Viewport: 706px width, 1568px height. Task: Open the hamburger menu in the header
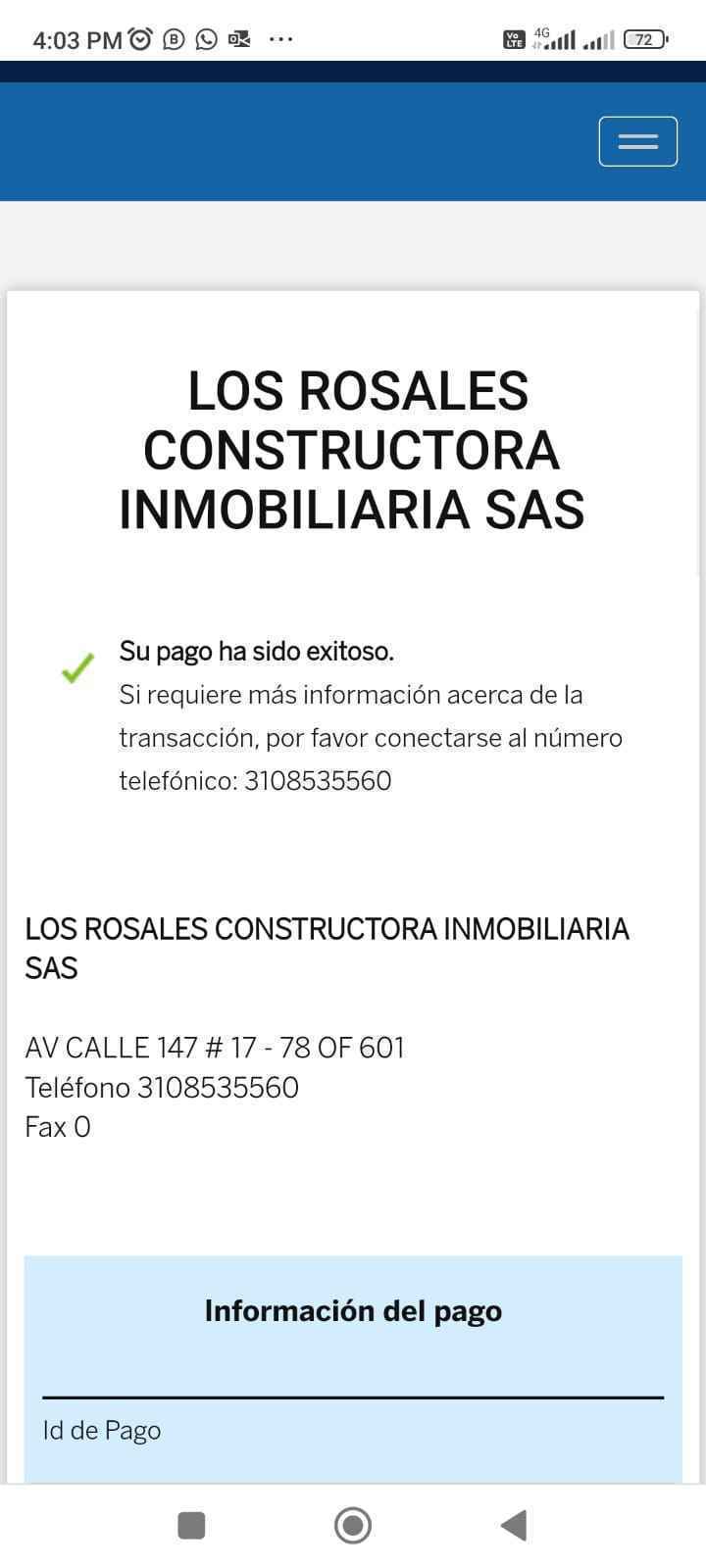point(637,141)
